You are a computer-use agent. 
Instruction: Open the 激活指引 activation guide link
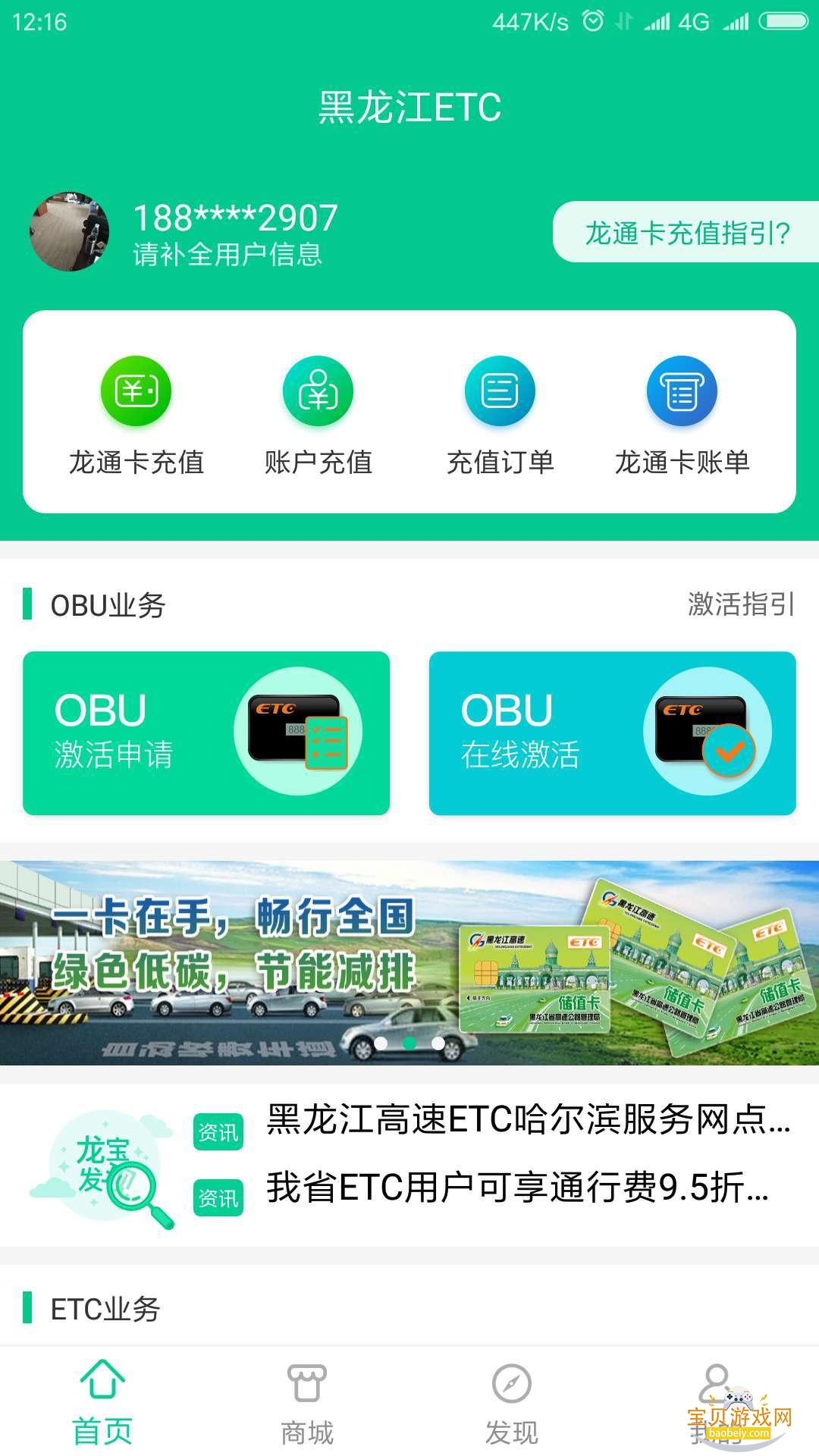(x=740, y=604)
